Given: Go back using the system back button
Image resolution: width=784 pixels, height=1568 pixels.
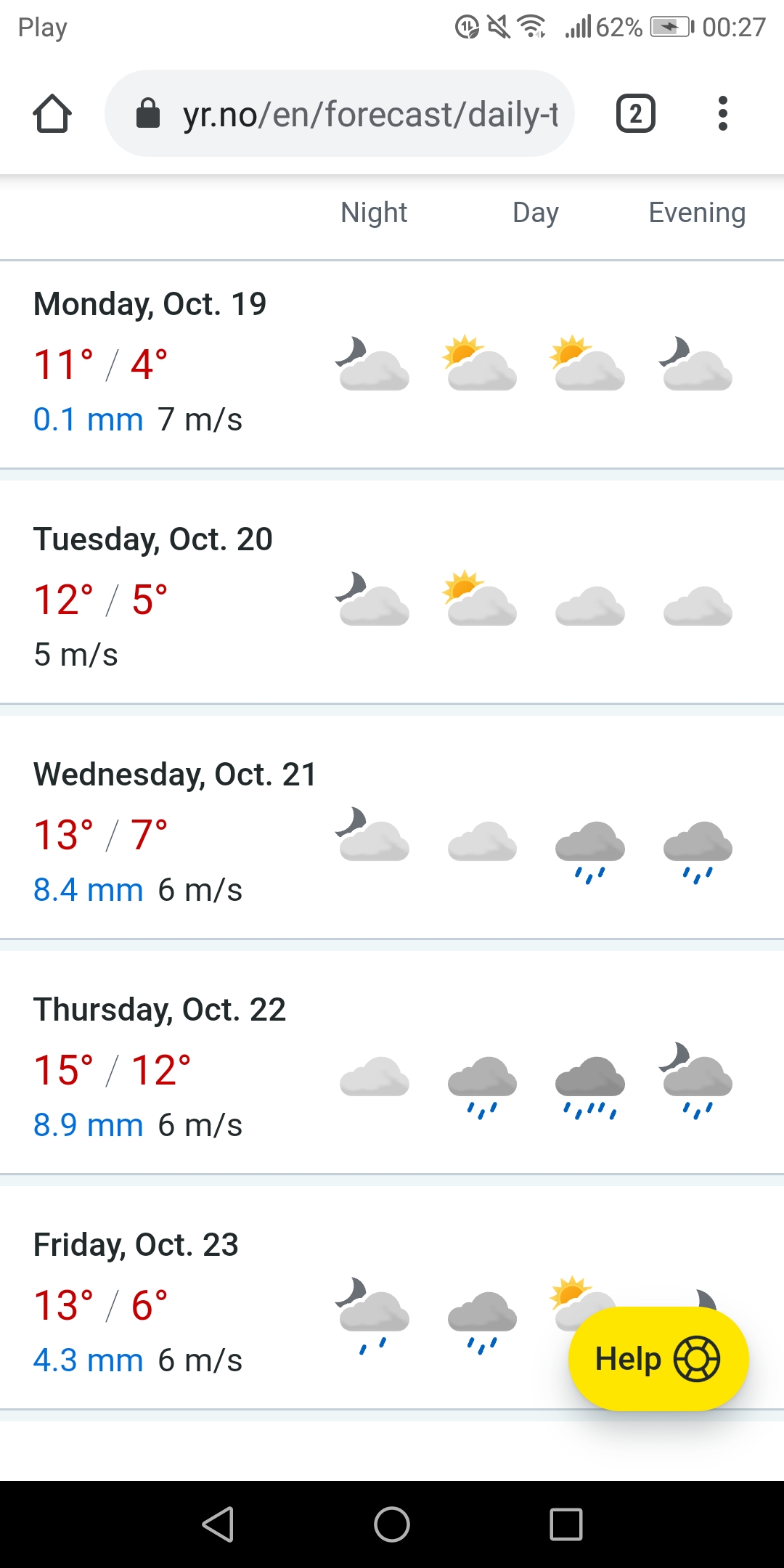Looking at the screenshot, I should point(218,1524).
